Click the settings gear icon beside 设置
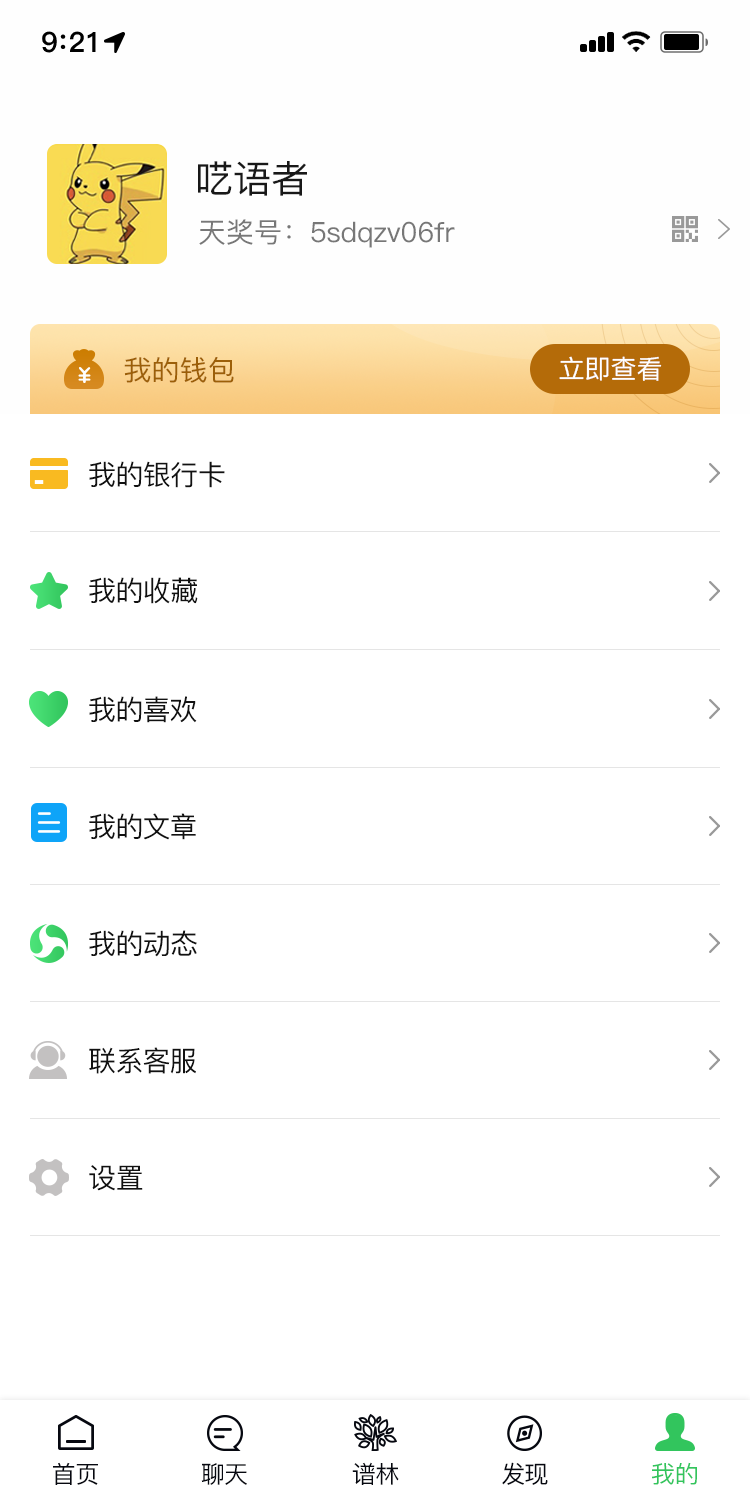 49,1177
